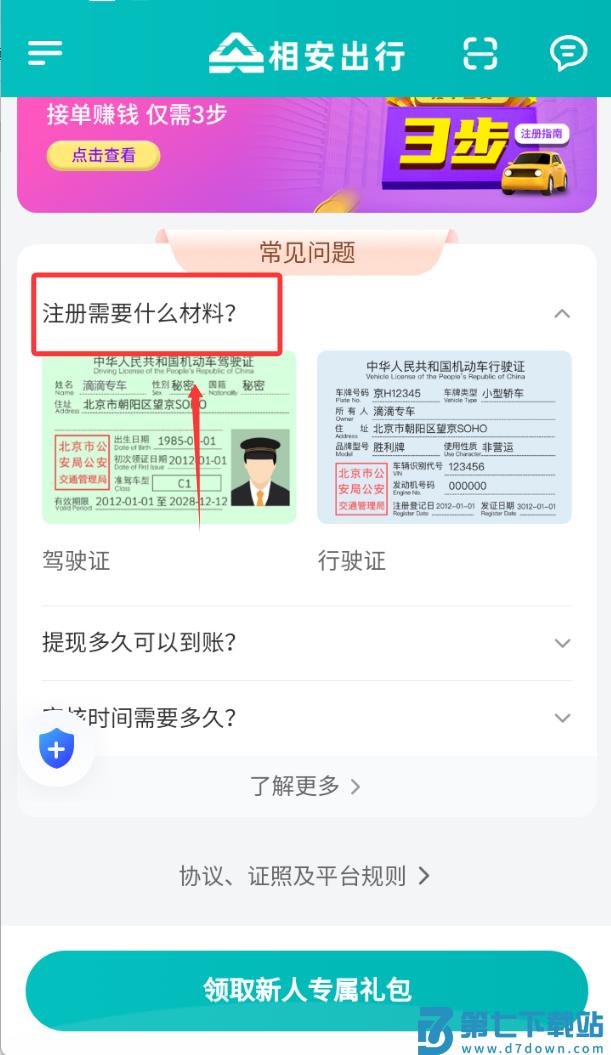The height and width of the screenshot is (1055, 611).
Task: Claim the 领取新人专属礼包 gift
Action: coord(306,990)
